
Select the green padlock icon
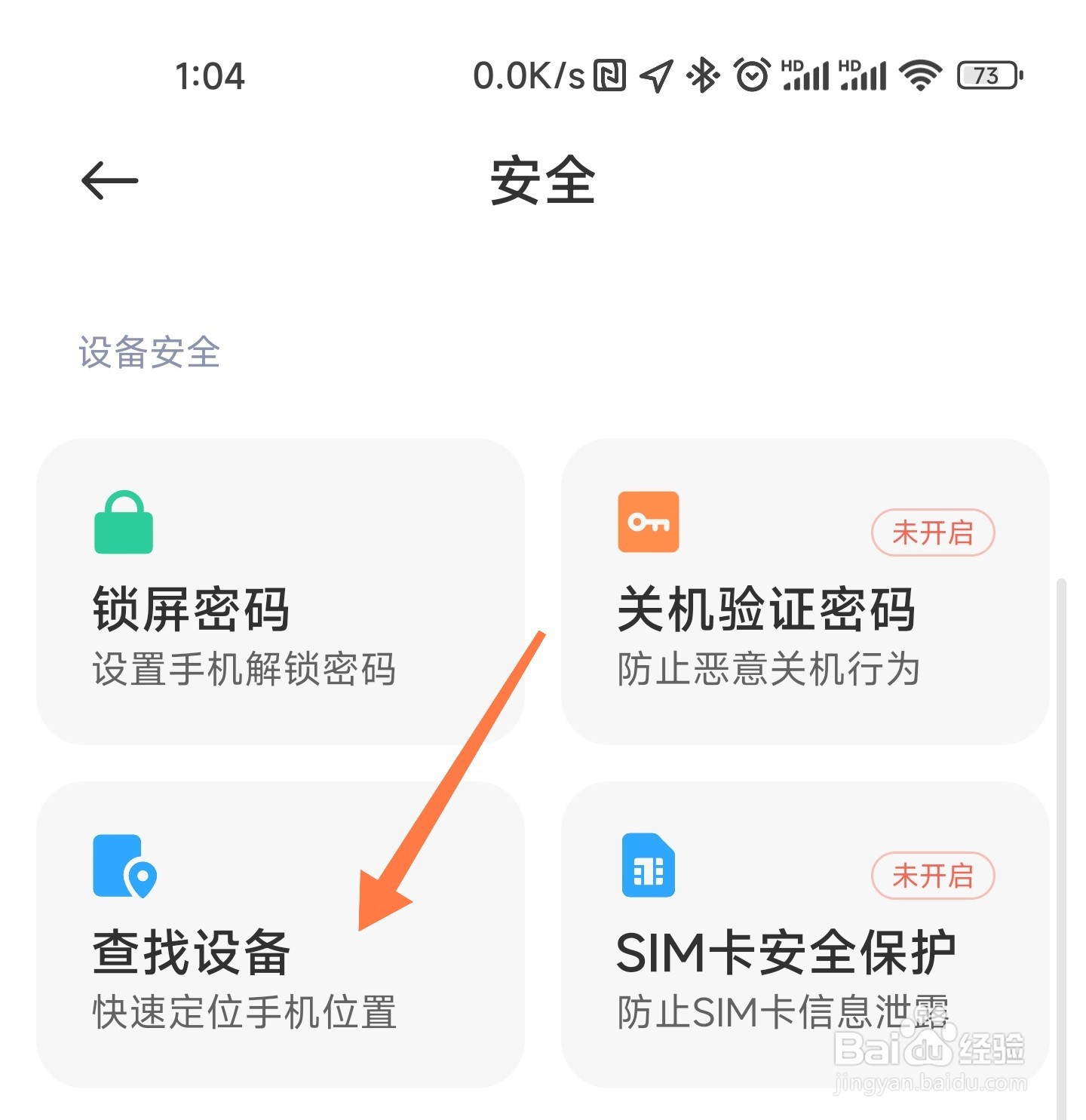(123, 522)
